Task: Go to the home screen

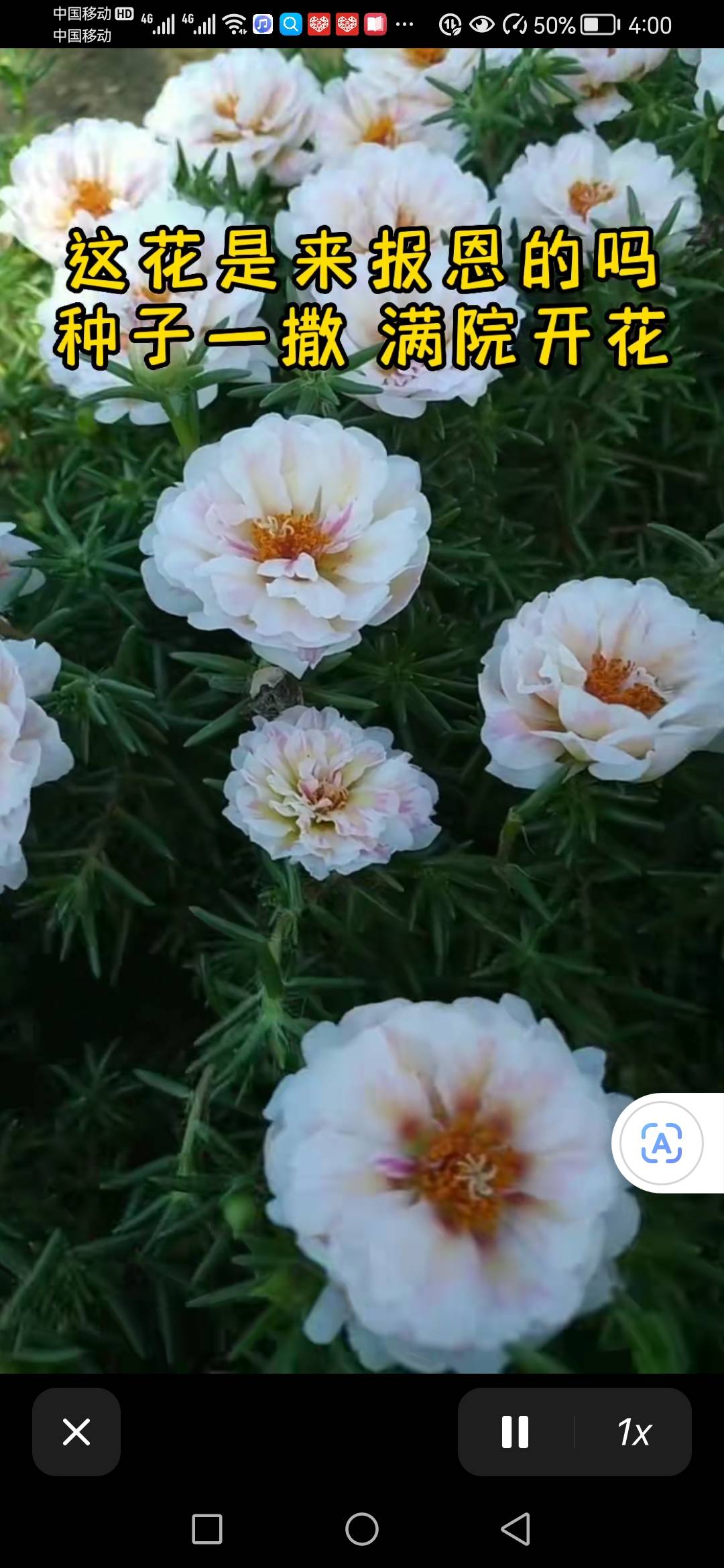Action: pyautogui.click(x=362, y=1529)
